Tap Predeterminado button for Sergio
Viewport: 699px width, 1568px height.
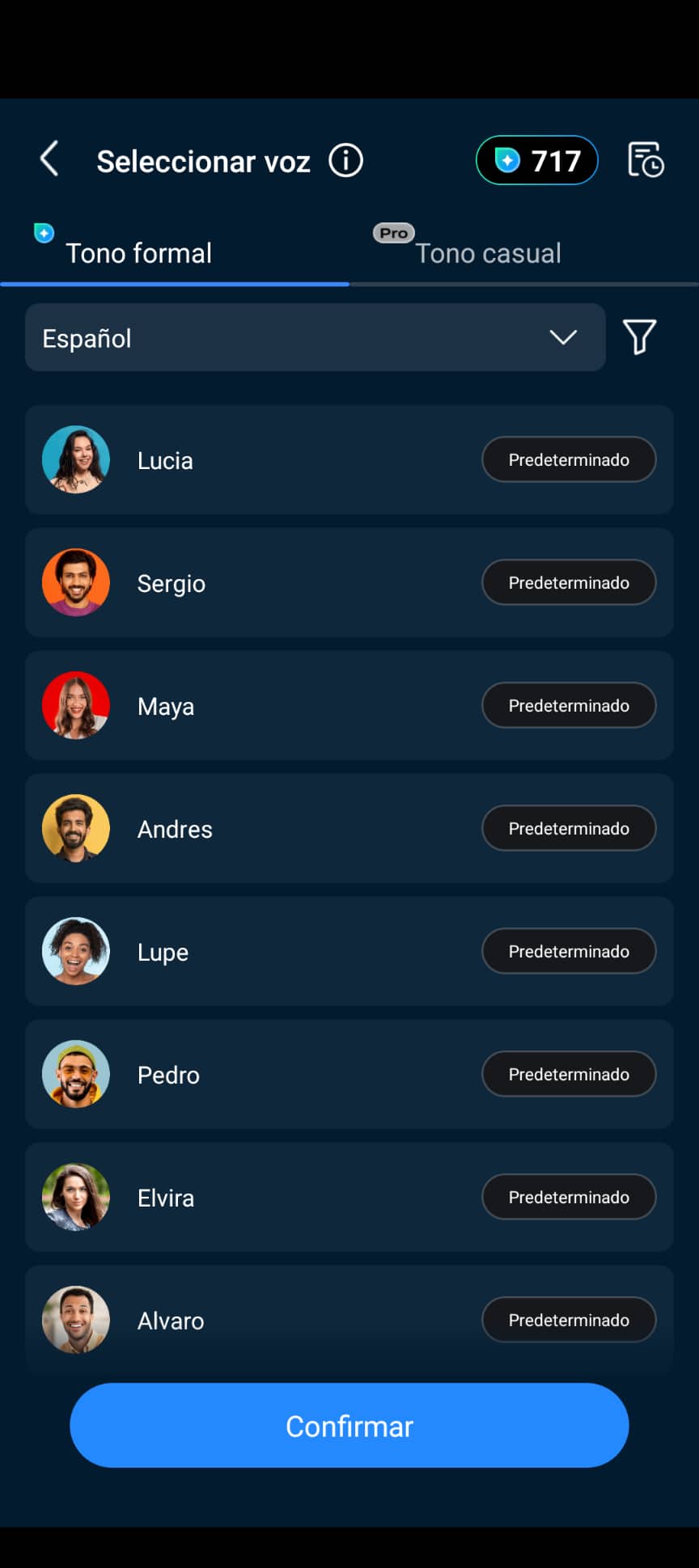click(x=569, y=582)
